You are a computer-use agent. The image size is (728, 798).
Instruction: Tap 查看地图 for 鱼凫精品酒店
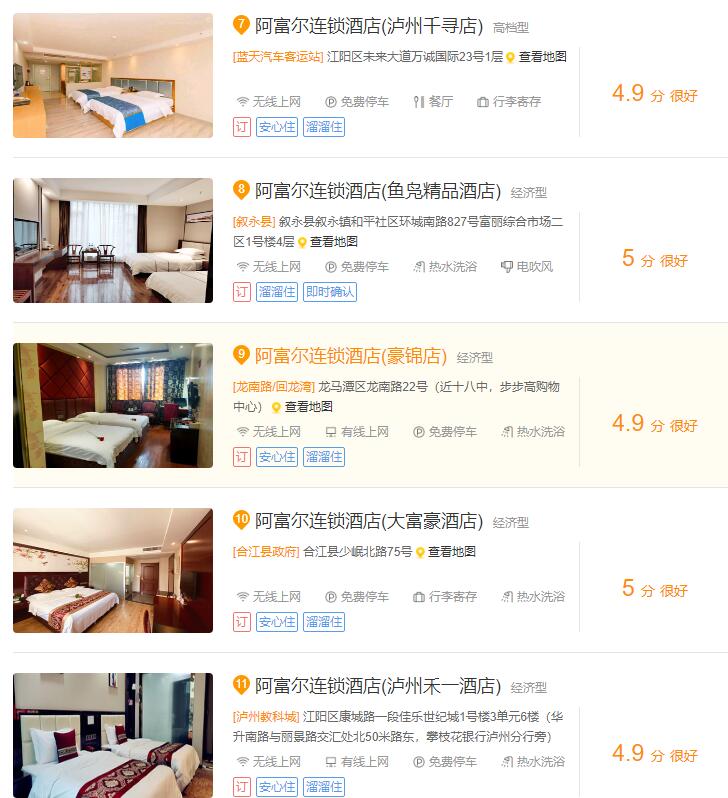pos(333,242)
